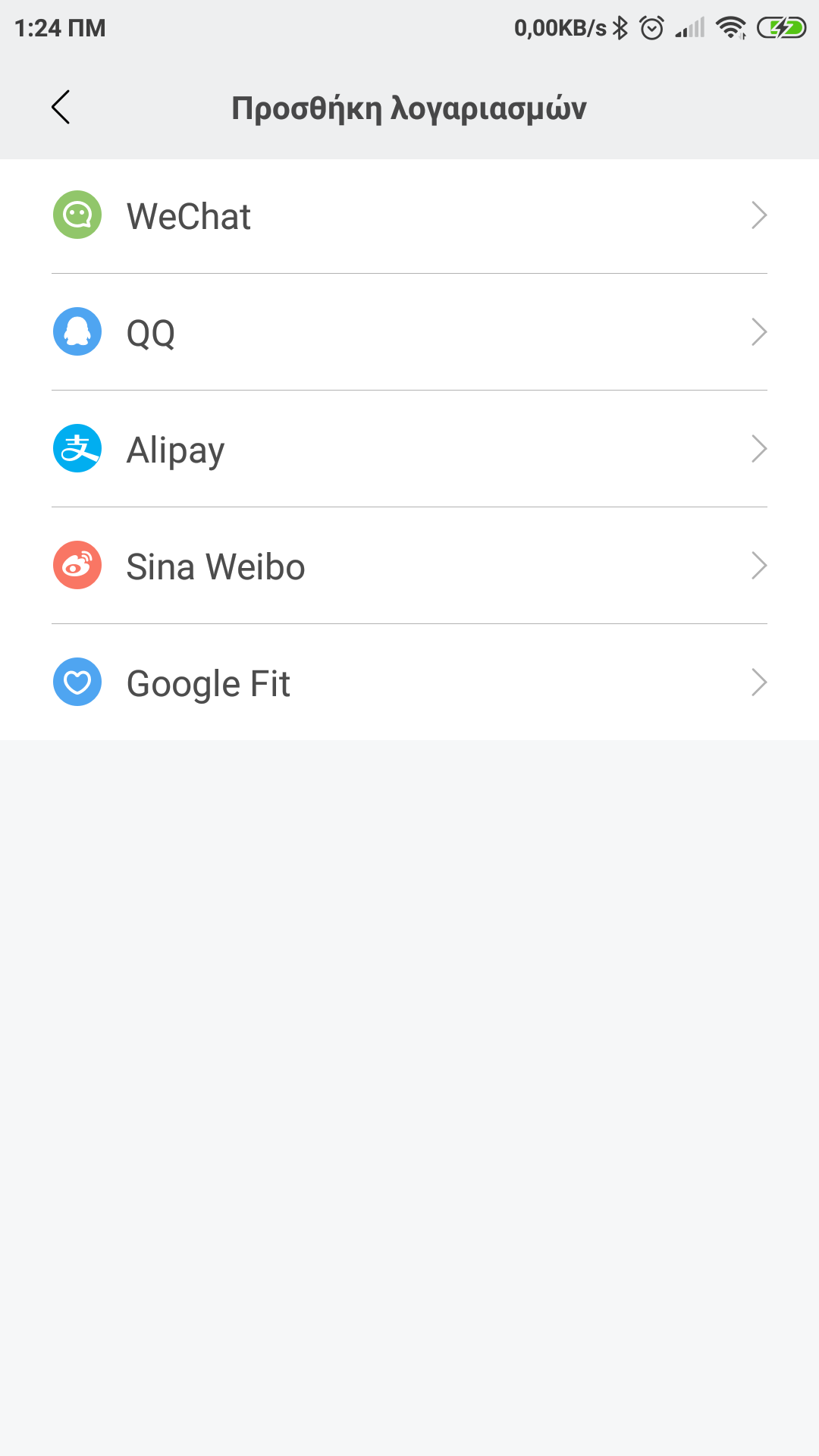Open the Sina Weibo row
This screenshot has height=1456, width=819.
pos(409,566)
